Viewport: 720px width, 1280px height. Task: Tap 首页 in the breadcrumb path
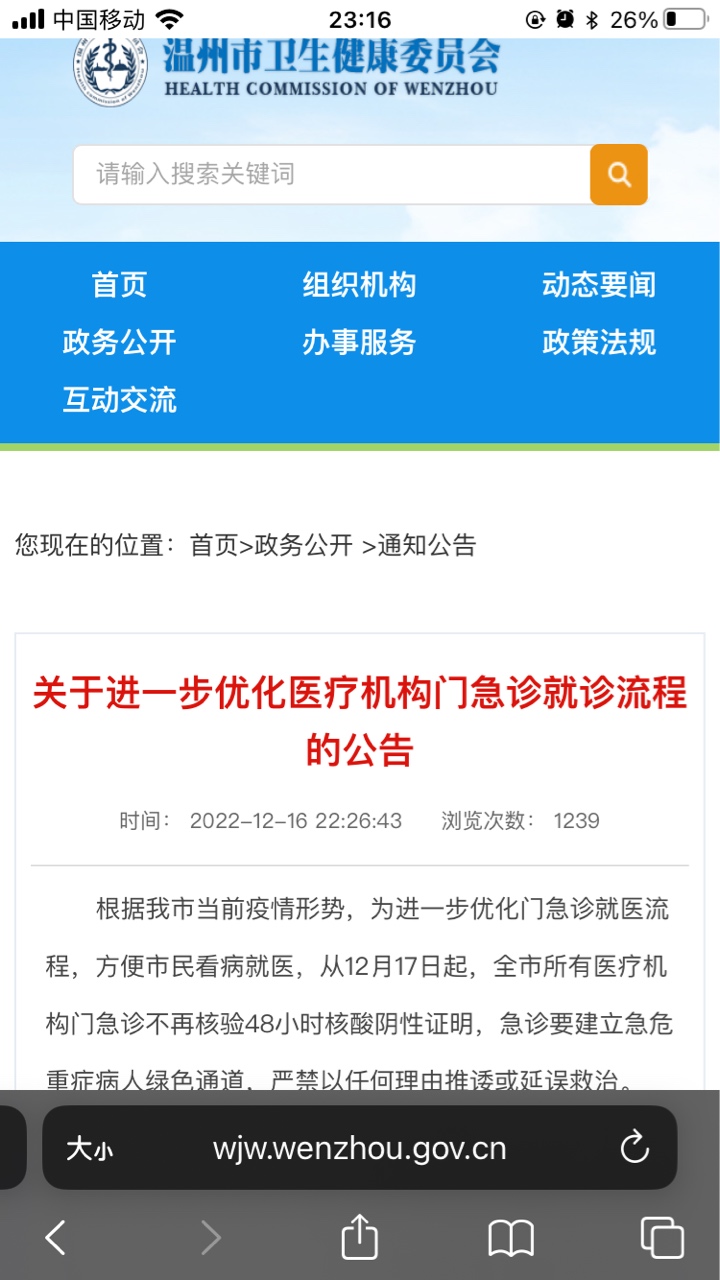point(214,545)
